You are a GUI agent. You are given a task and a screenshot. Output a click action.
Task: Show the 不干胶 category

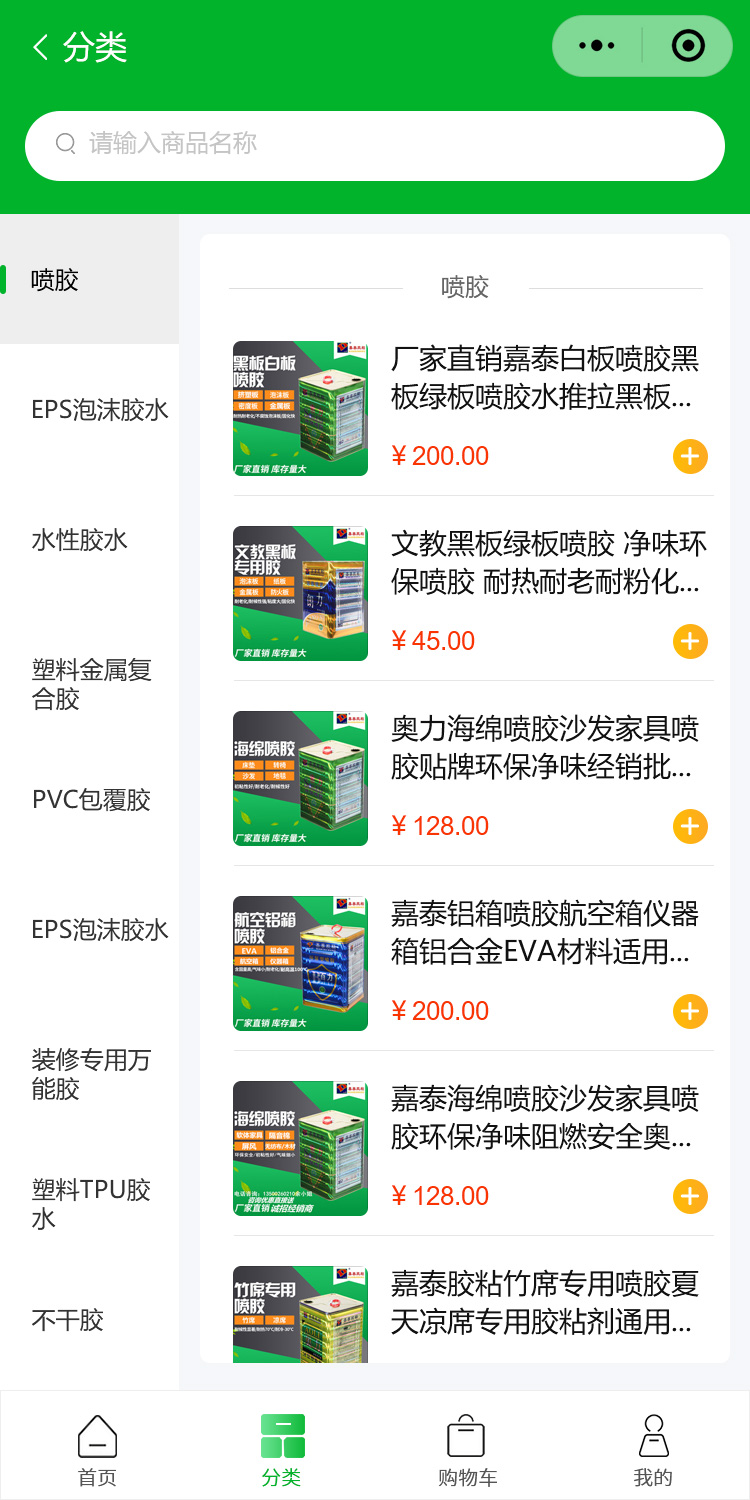point(68,1320)
